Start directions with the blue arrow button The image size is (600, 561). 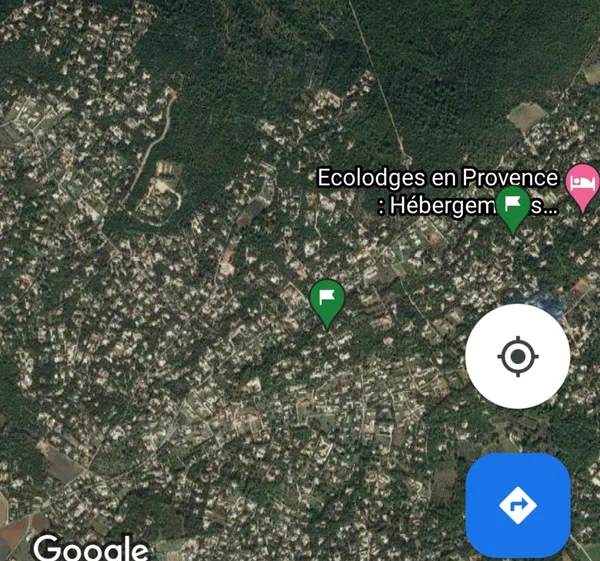point(517,505)
